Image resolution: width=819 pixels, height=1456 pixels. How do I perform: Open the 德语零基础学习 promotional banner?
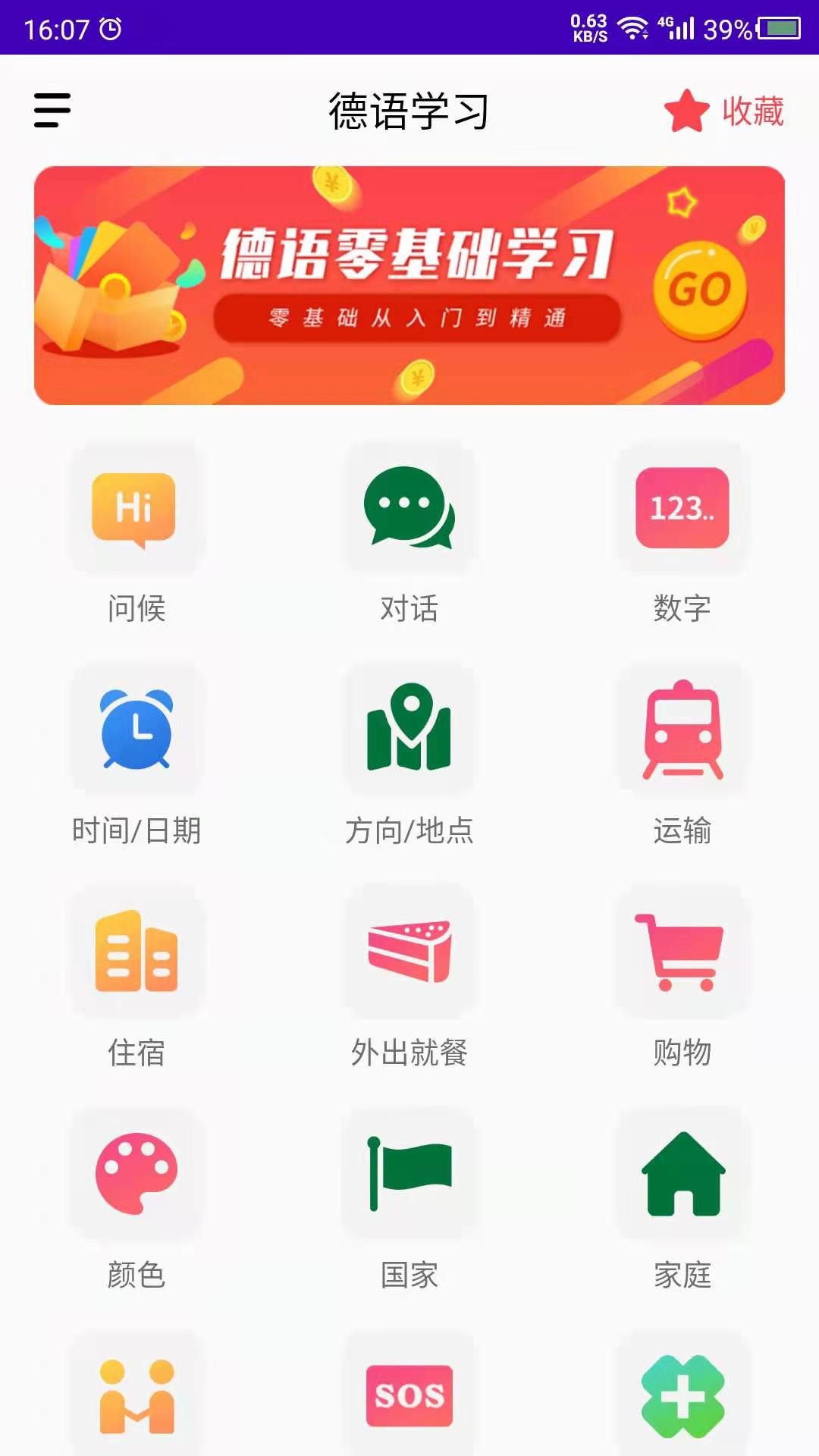point(409,284)
